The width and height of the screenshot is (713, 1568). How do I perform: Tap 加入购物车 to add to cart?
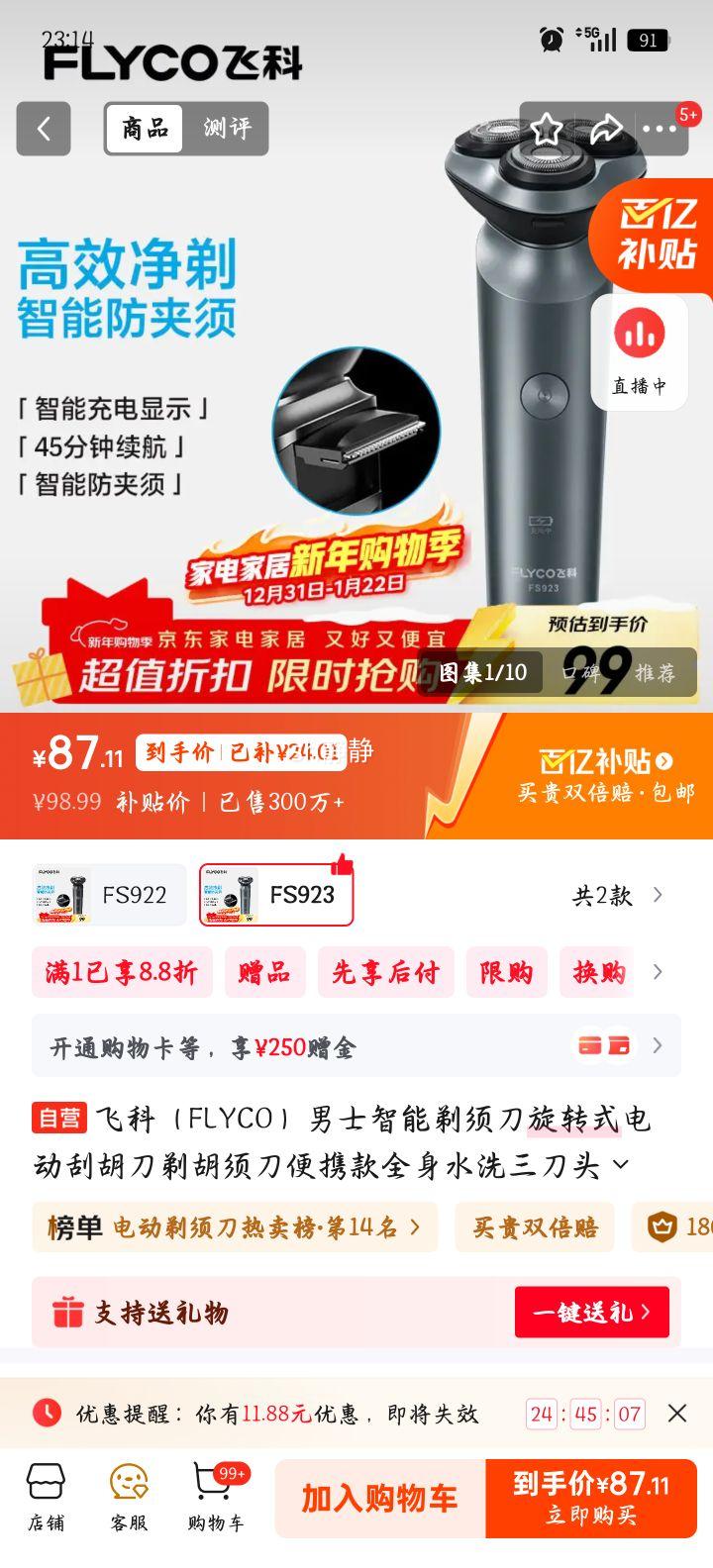point(385,1497)
